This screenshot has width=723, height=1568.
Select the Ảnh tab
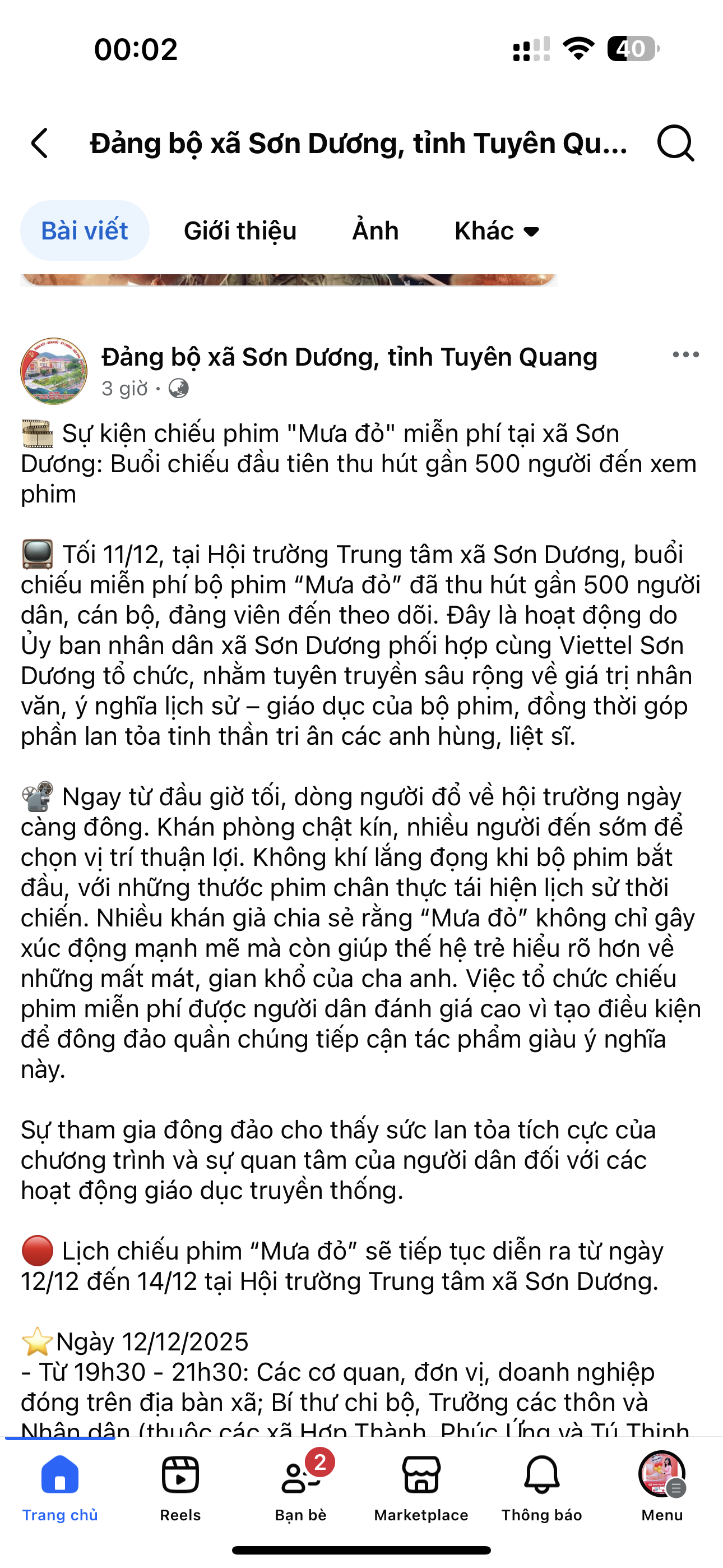(x=375, y=231)
